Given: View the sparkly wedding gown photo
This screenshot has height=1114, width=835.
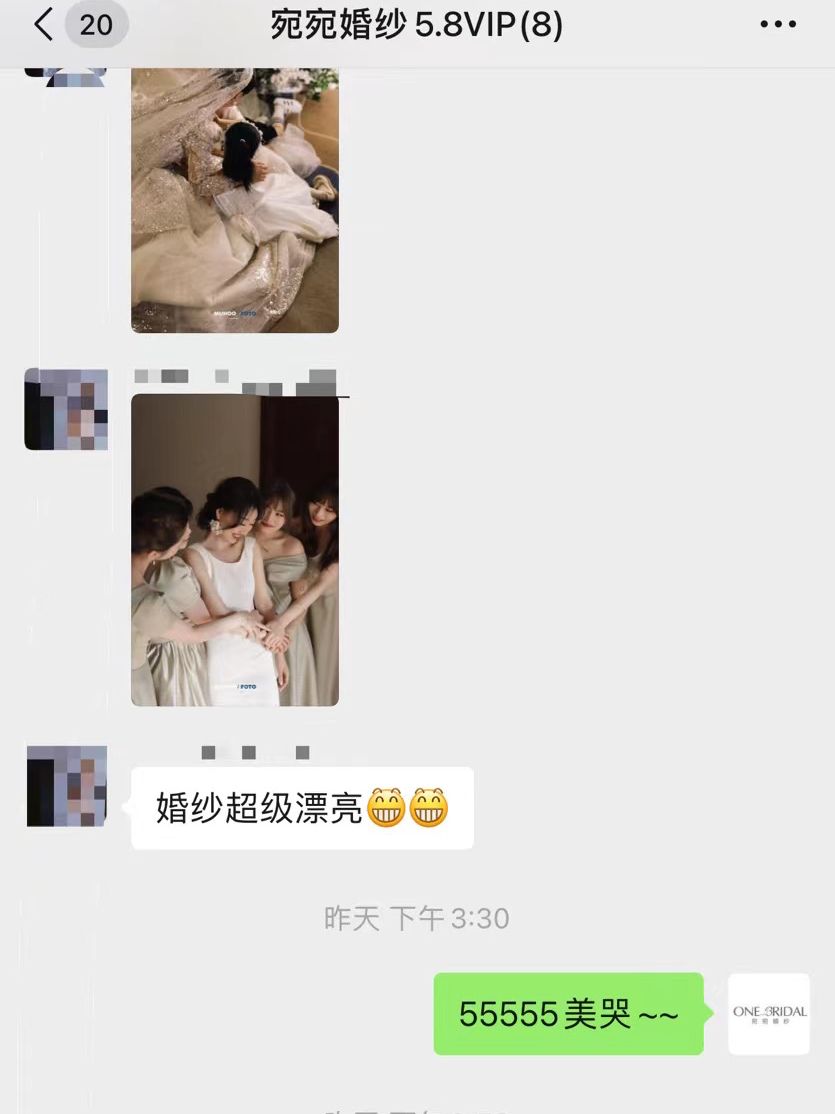Looking at the screenshot, I should click(235, 200).
